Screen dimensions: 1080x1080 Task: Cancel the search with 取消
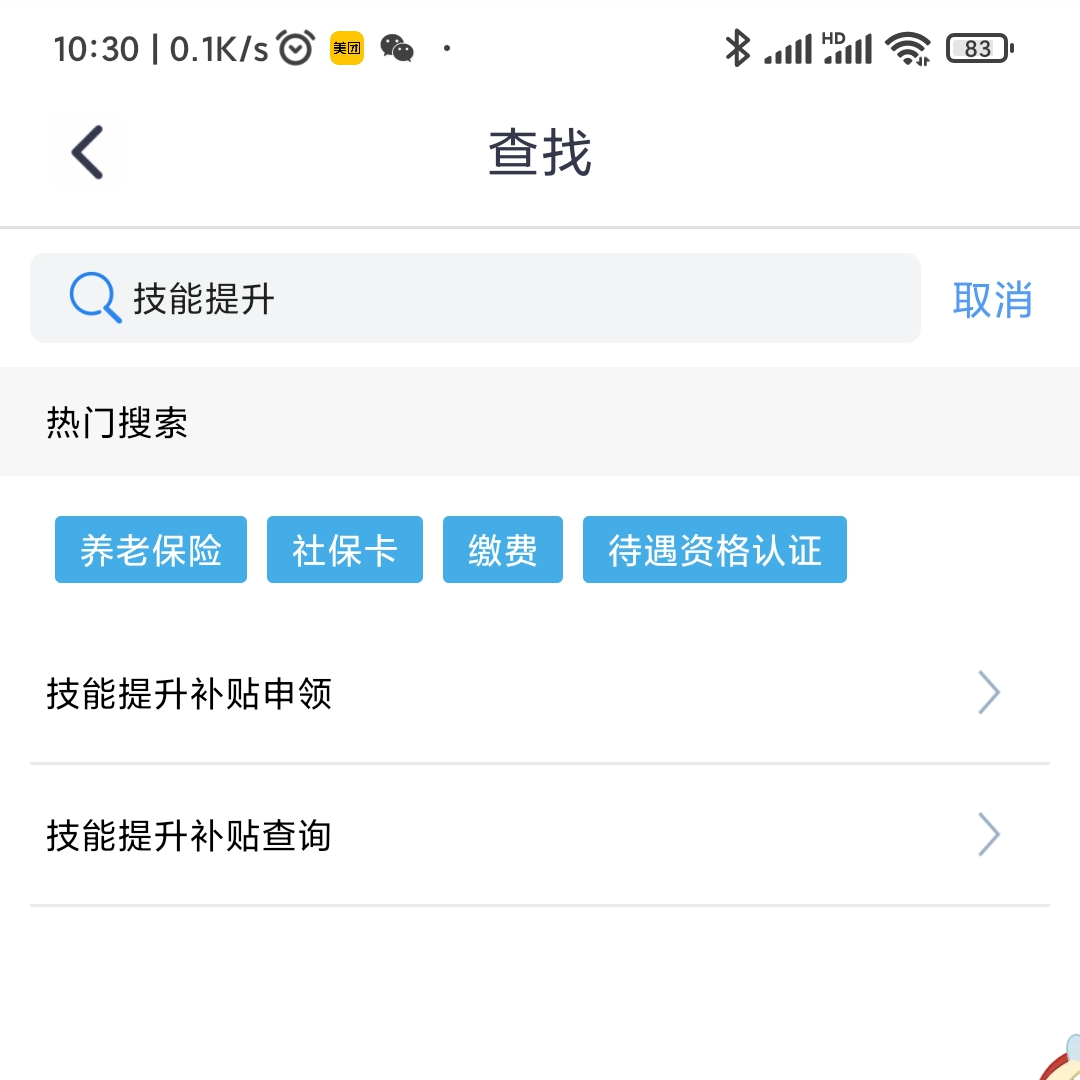point(991,299)
